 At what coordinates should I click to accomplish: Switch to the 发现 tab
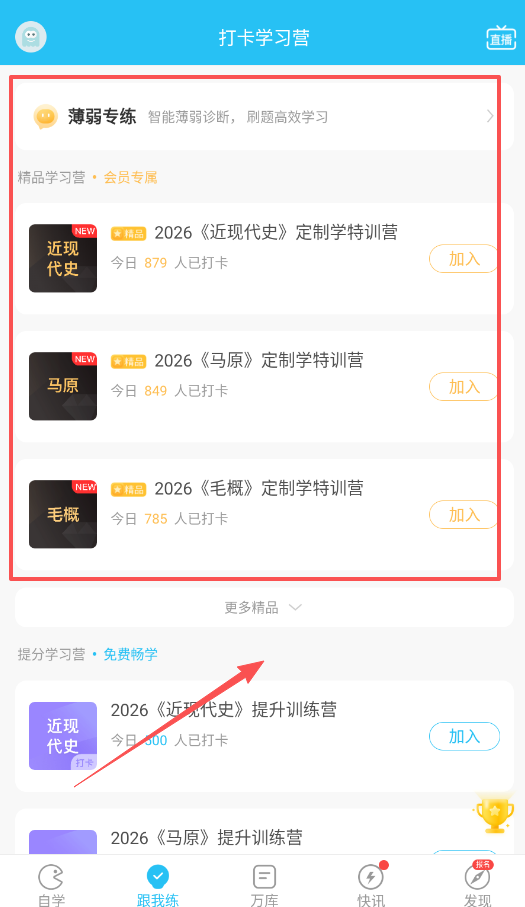coord(478,885)
